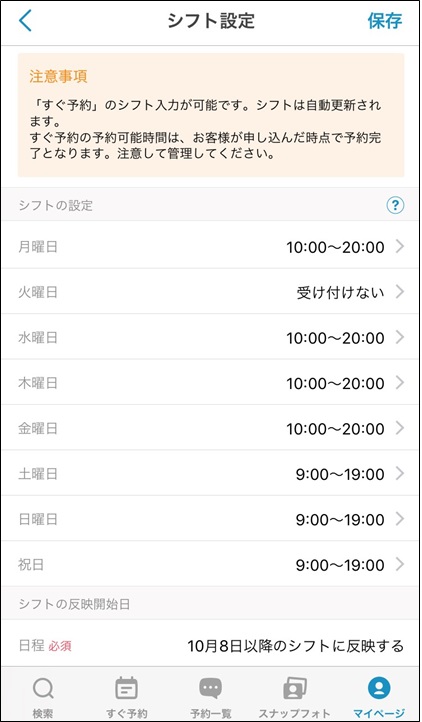Open the 月曜日 shift row
422x722 pixels.
pyautogui.click(x=211, y=247)
